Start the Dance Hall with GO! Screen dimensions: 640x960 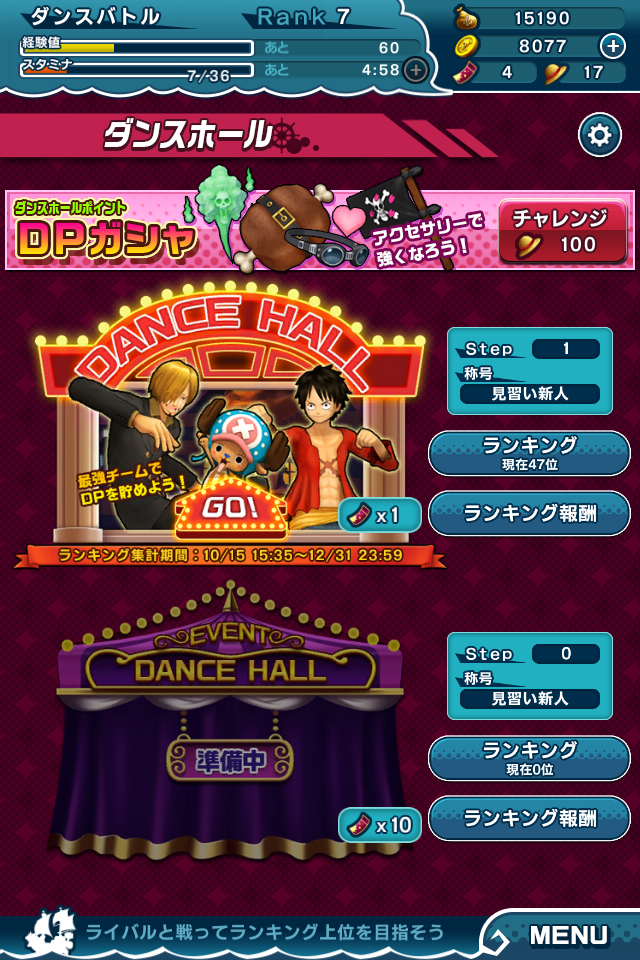click(230, 508)
